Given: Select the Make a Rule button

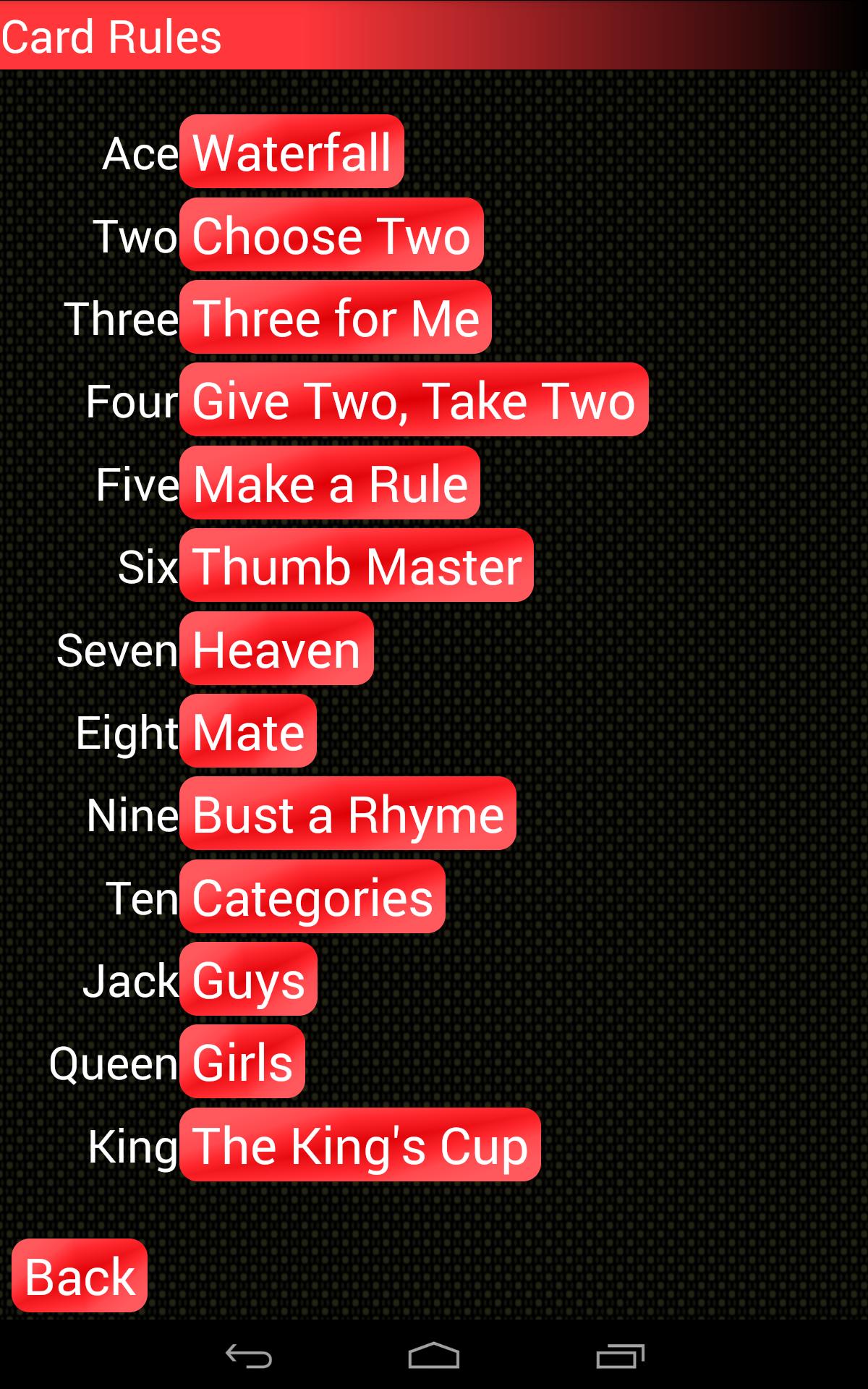Looking at the screenshot, I should coord(330,483).
